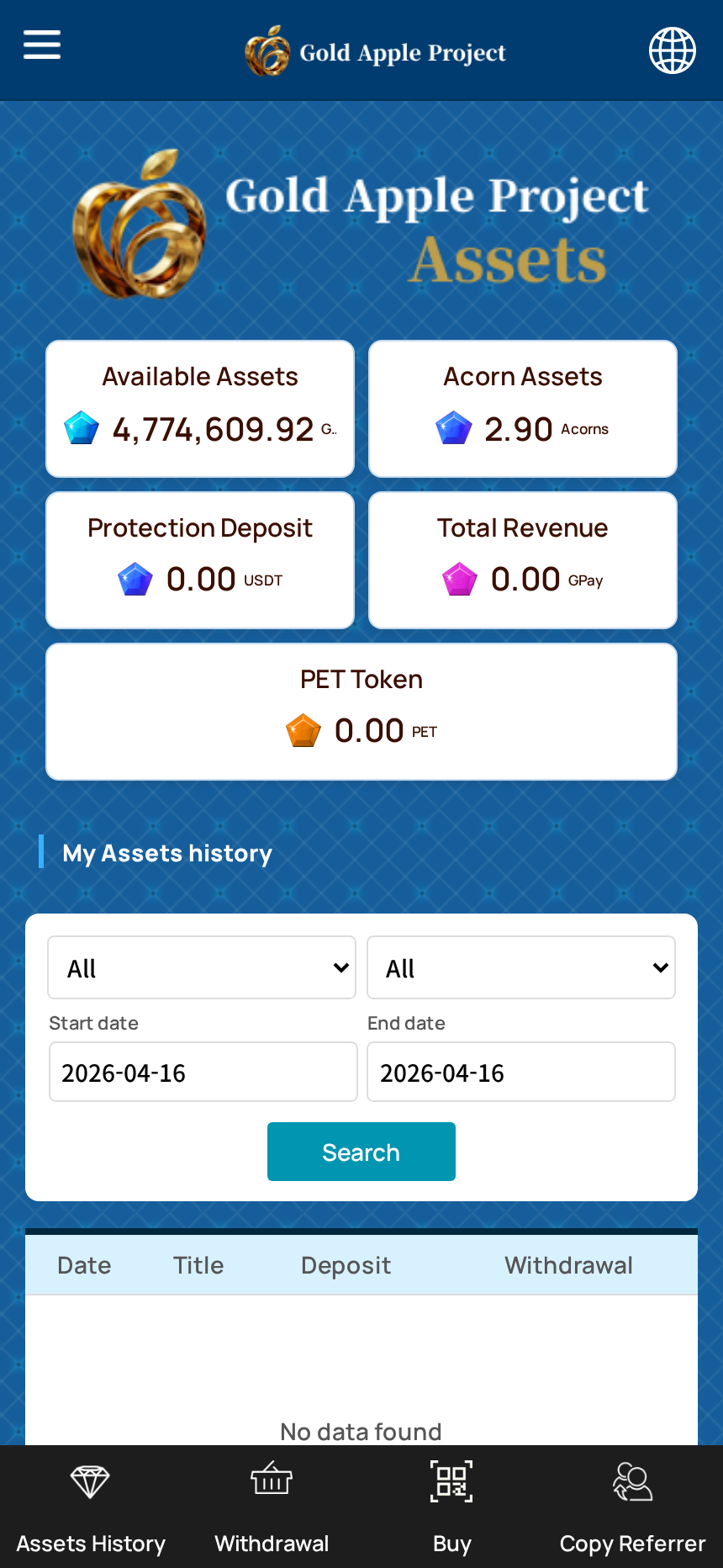Viewport: 723px width, 1568px height.
Task: Select the End date field
Action: tap(520, 1072)
